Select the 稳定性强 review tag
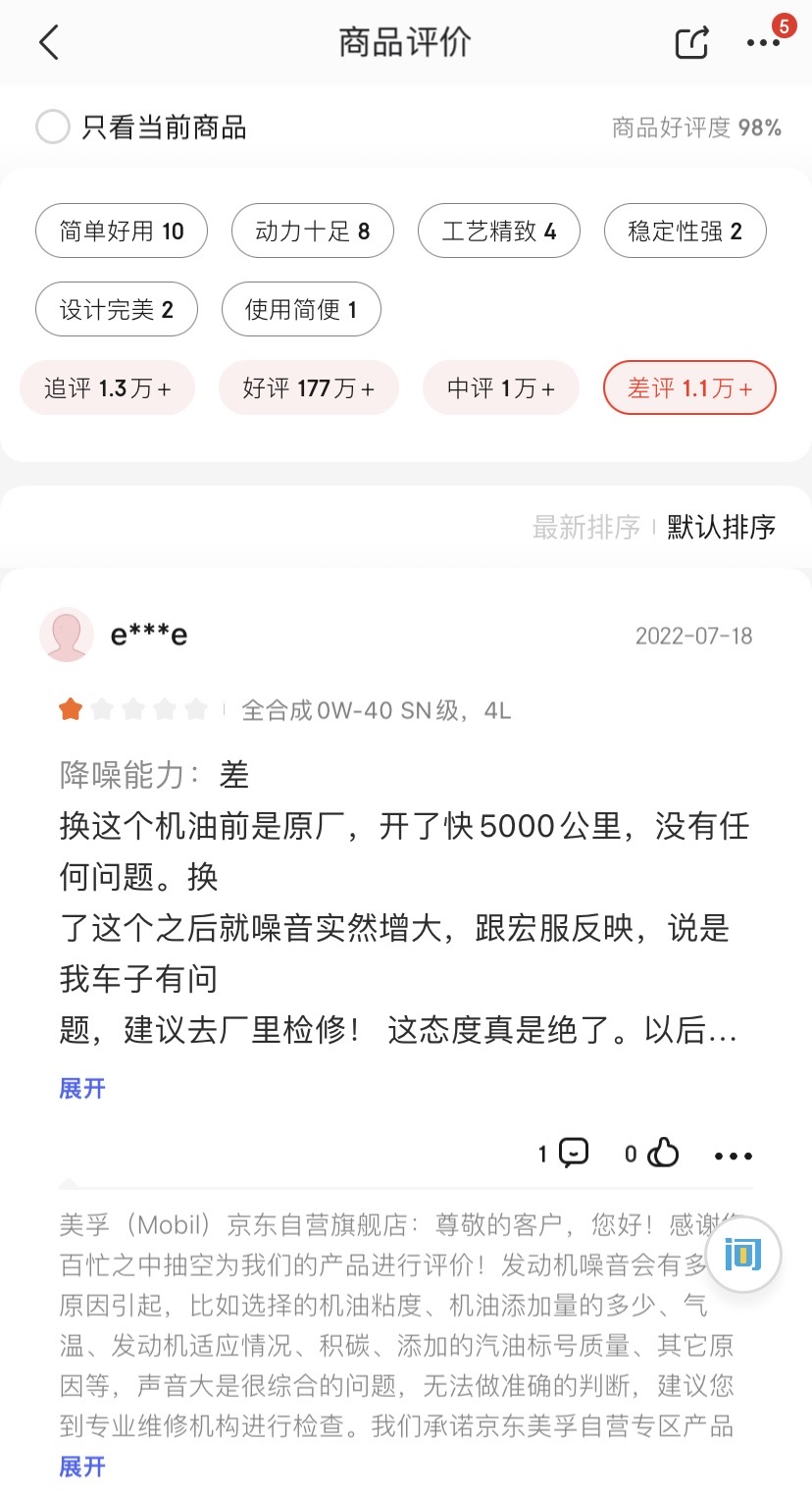This screenshot has width=812, height=1492. point(685,232)
